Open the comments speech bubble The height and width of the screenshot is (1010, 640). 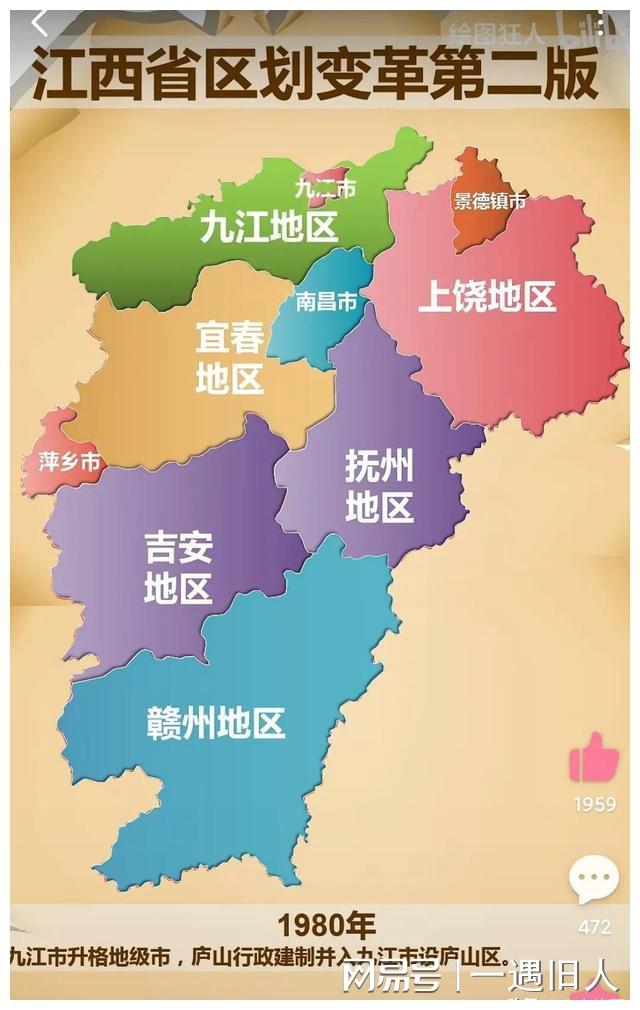594,880
